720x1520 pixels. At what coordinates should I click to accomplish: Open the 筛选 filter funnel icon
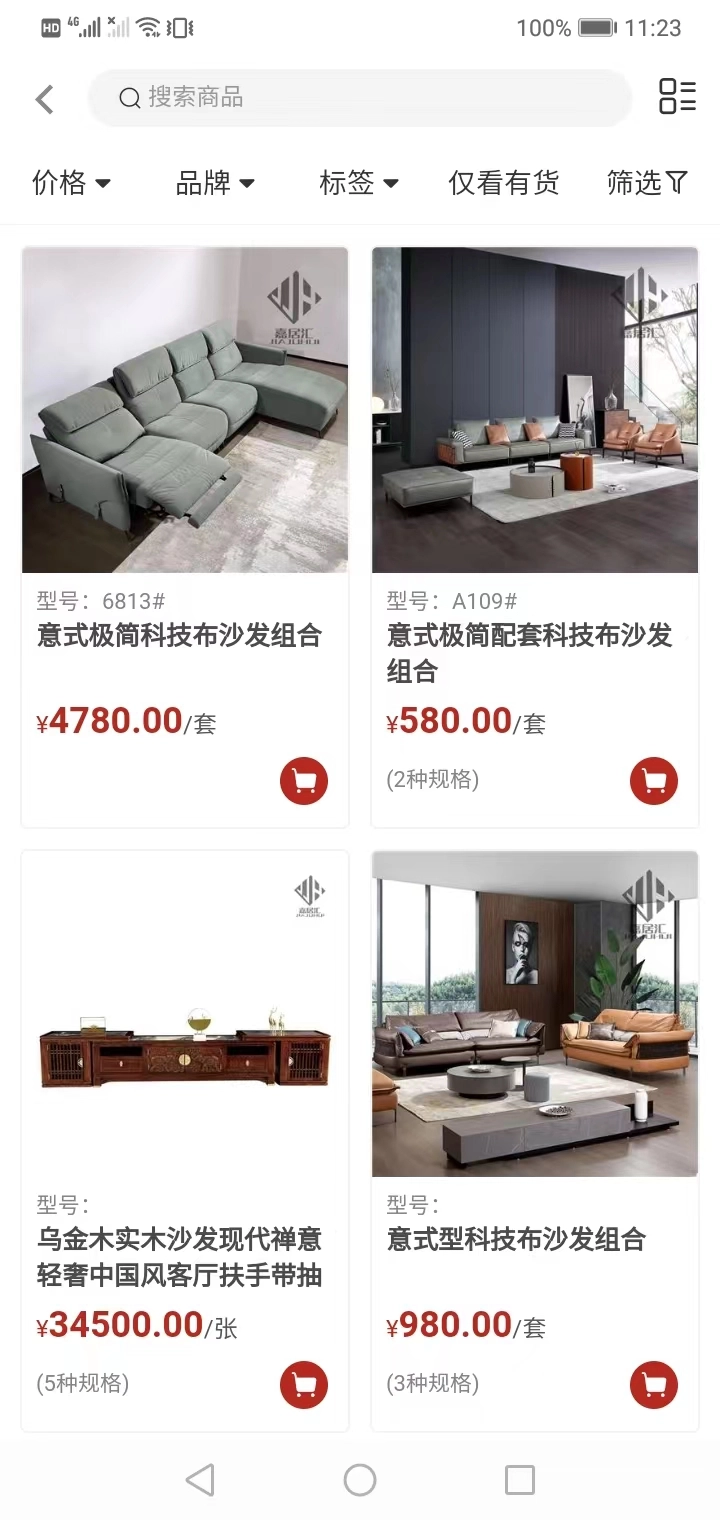click(x=646, y=183)
